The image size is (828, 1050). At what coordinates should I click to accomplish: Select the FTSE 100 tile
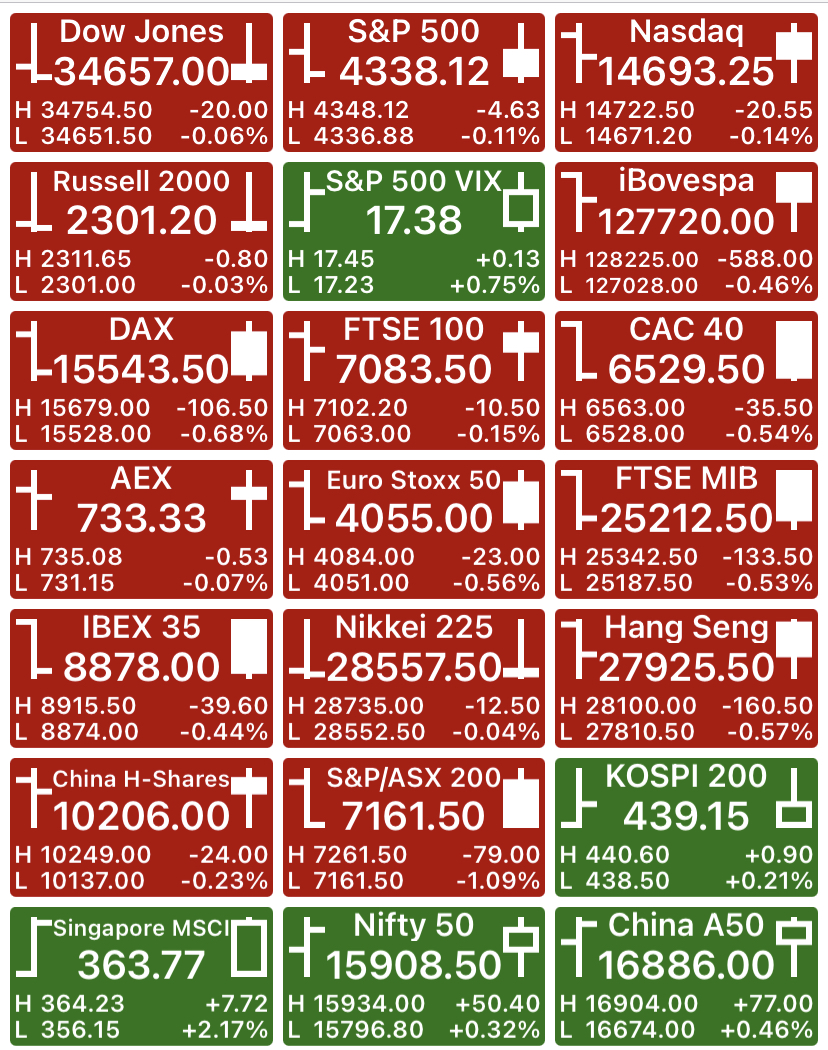(414, 380)
